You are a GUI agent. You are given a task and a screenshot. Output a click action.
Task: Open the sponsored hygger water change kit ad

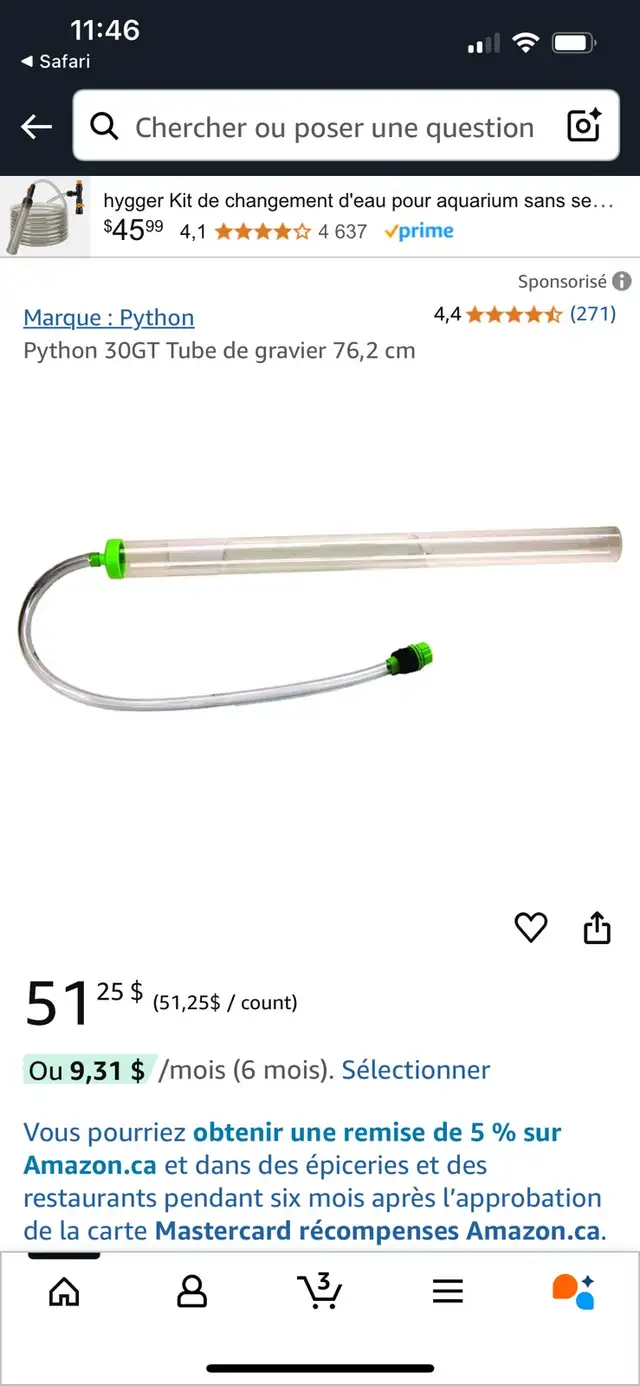320,217
